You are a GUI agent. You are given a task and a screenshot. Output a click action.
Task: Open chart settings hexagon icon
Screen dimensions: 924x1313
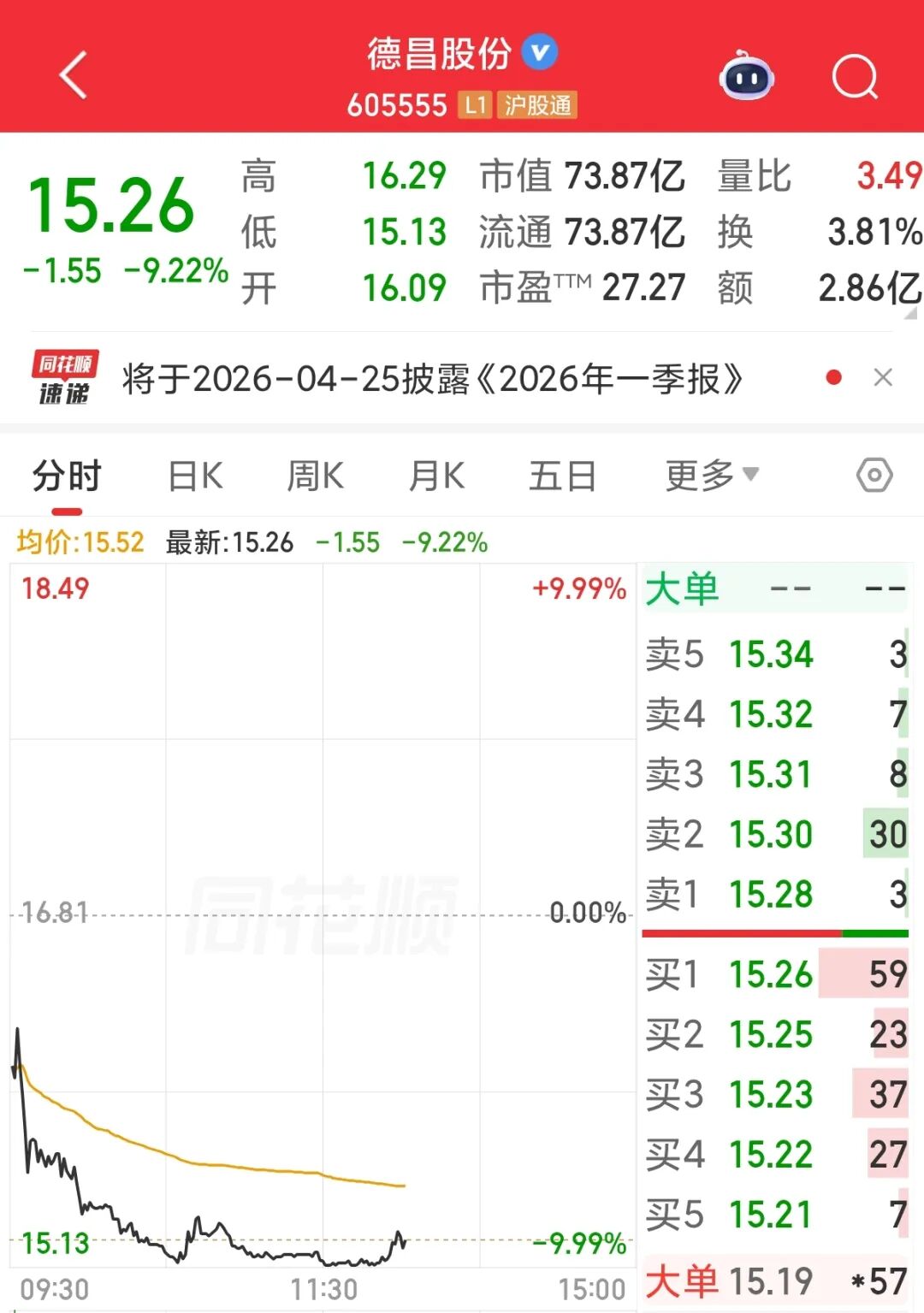point(874,475)
